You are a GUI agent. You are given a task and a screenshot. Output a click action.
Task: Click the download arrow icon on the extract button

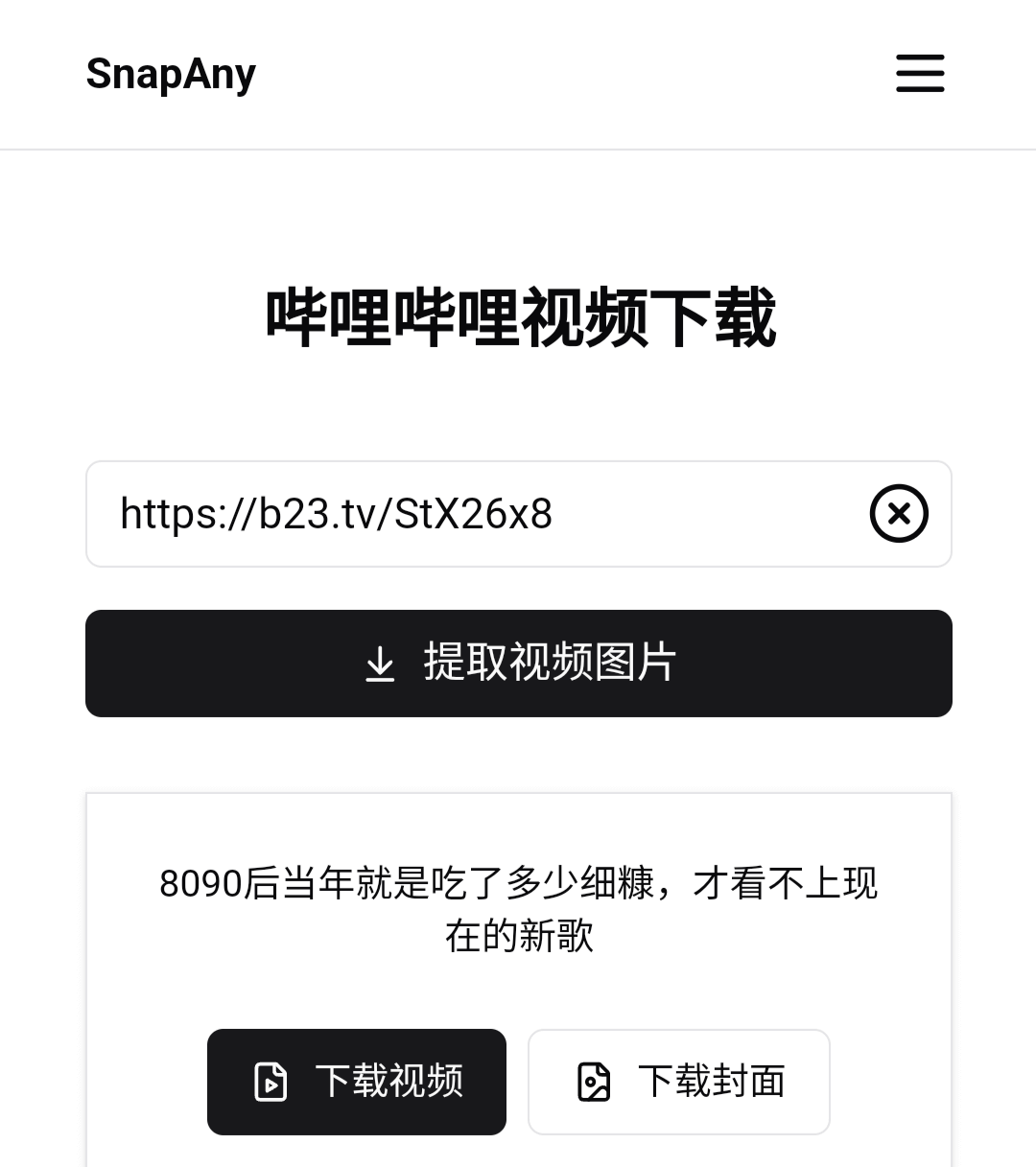tap(380, 663)
